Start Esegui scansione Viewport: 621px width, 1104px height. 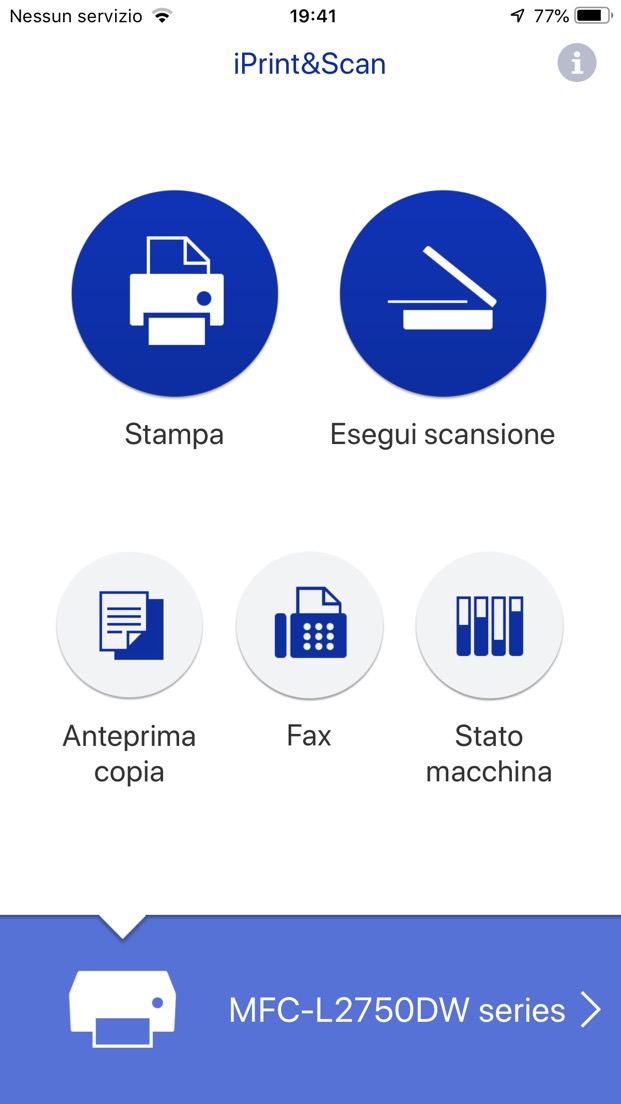pyautogui.click(x=443, y=294)
